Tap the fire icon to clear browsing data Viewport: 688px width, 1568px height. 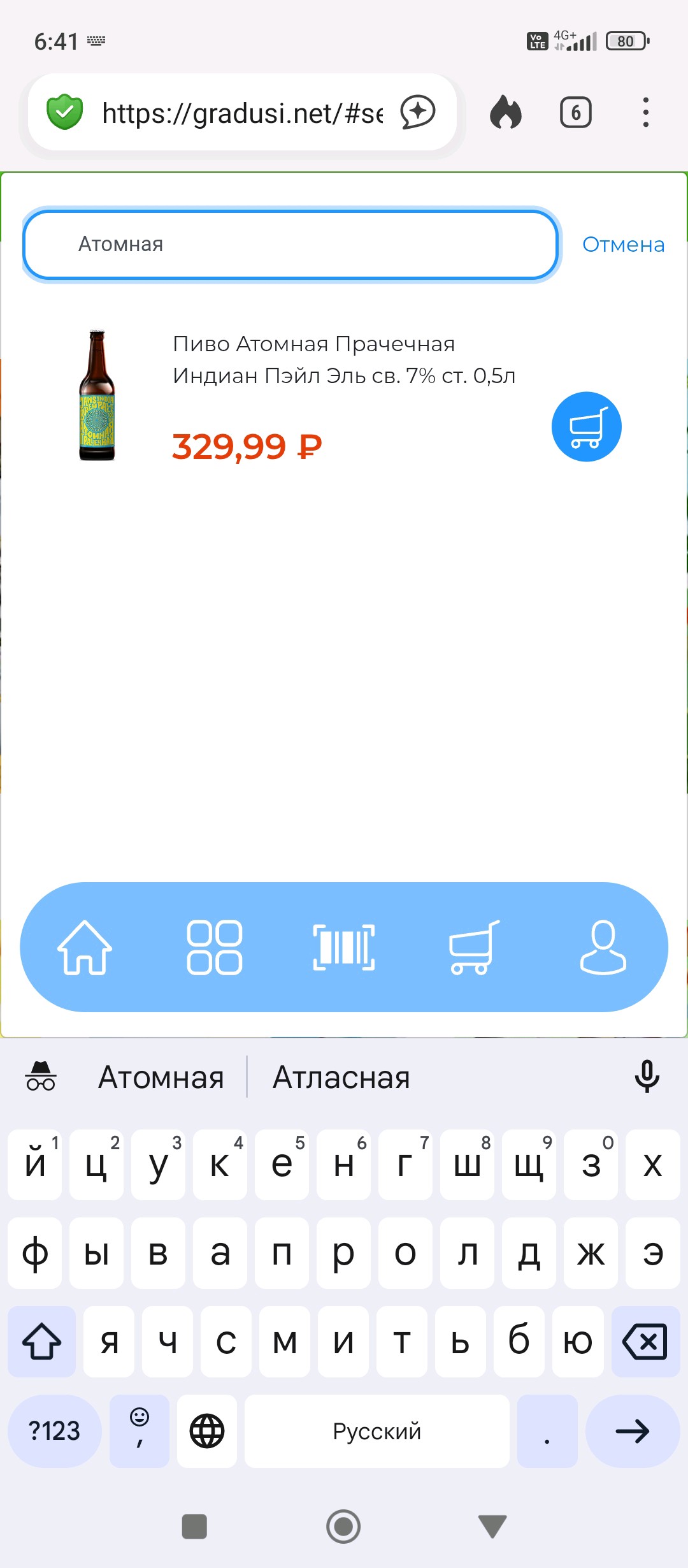506,113
